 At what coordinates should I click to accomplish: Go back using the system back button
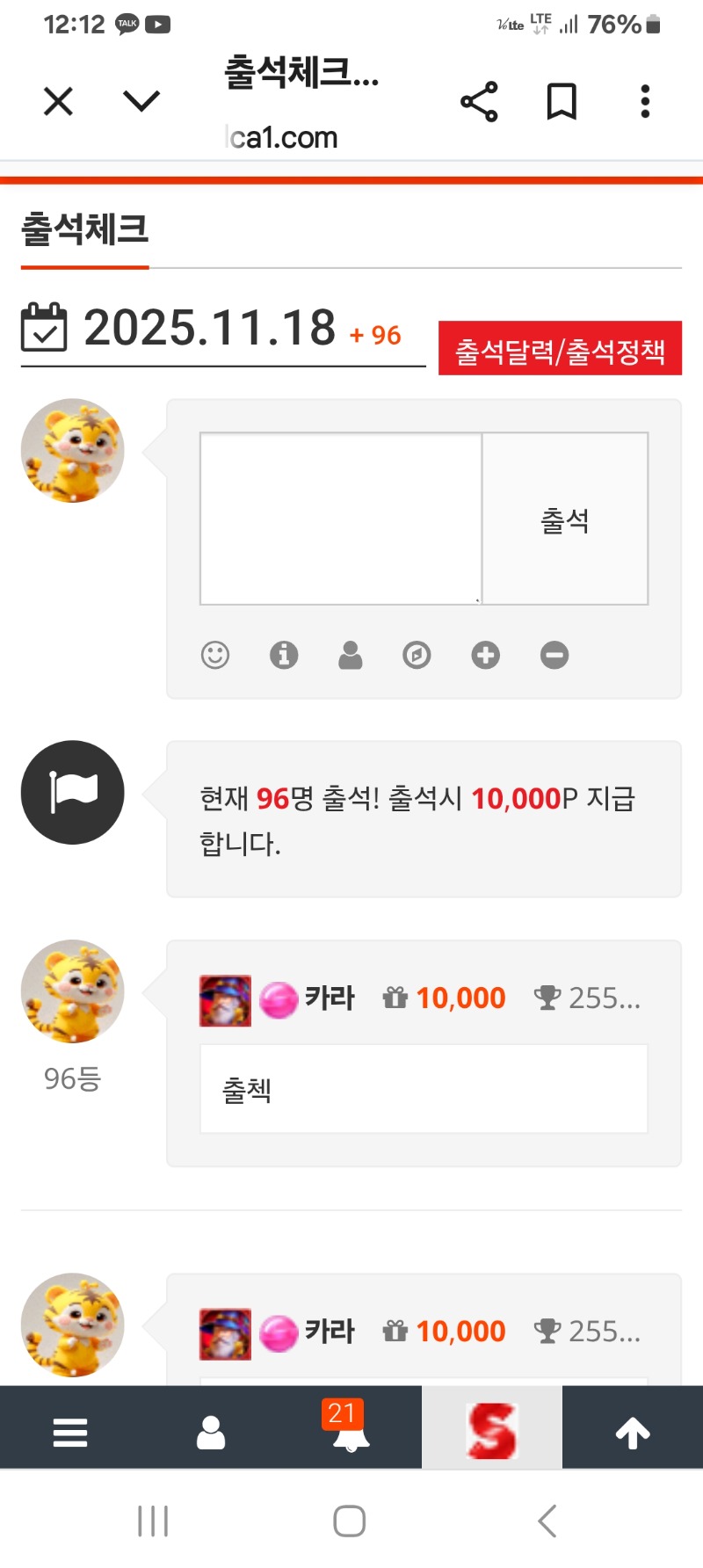547,1521
